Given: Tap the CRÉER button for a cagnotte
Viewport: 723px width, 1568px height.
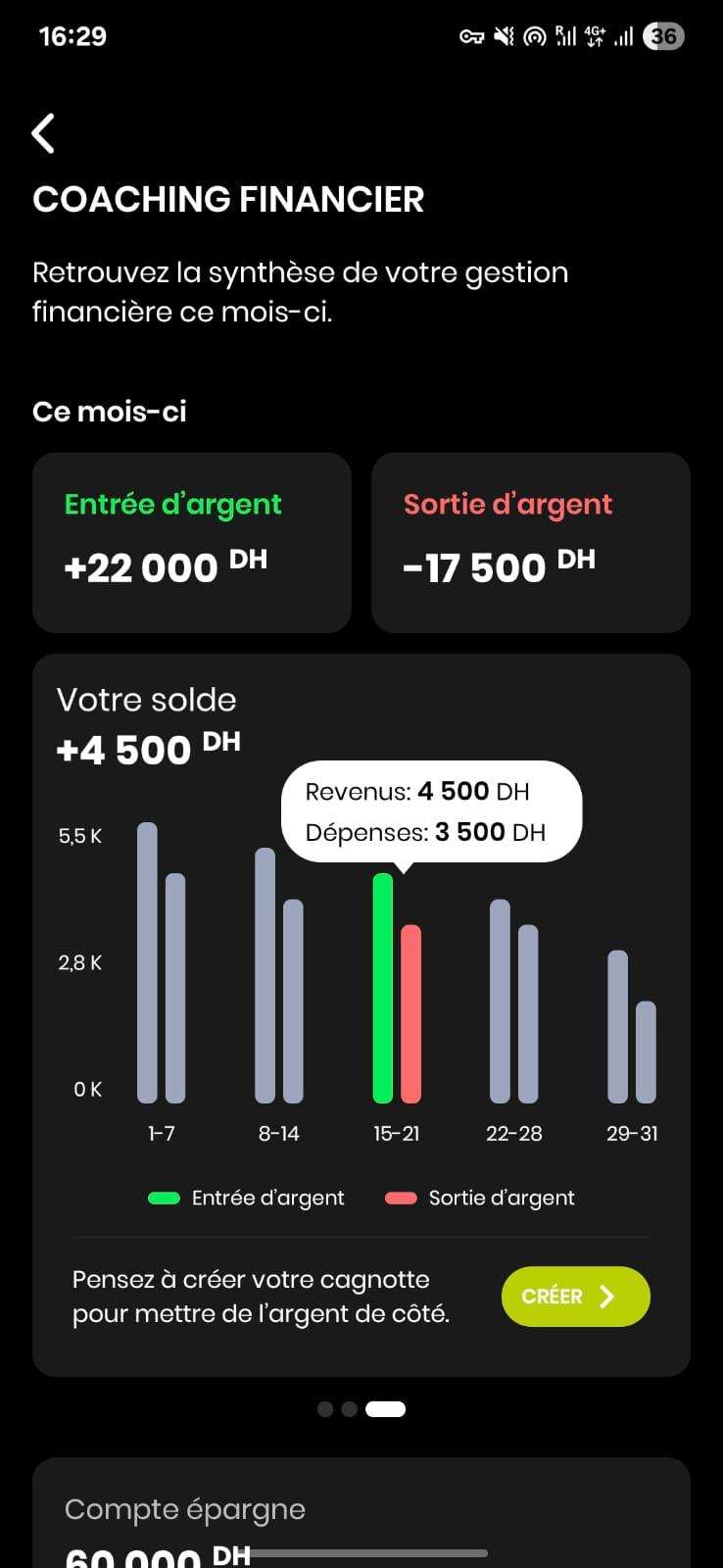Looking at the screenshot, I should tap(575, 1297).
